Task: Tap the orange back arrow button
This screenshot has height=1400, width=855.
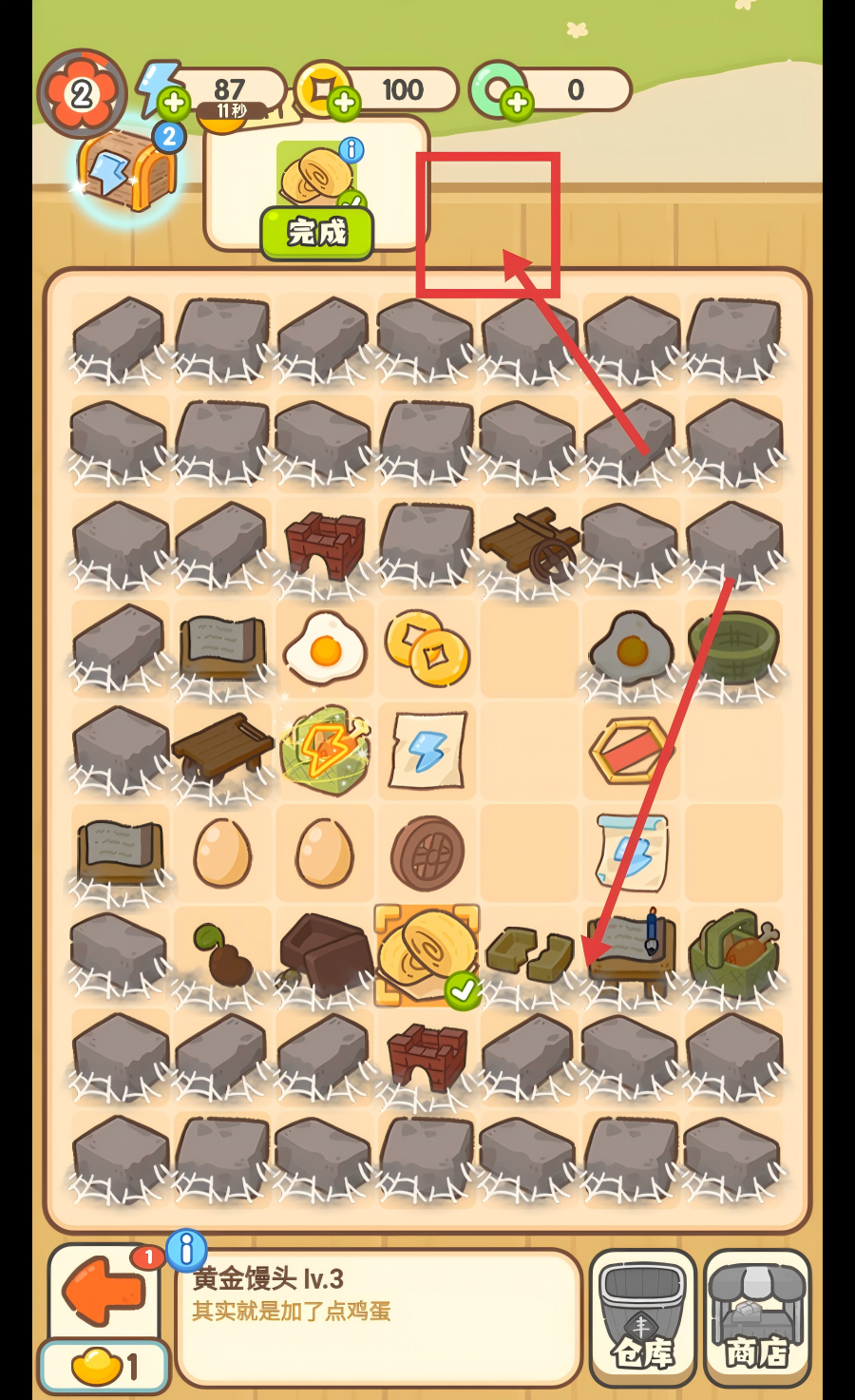Action: [104, 1292]
